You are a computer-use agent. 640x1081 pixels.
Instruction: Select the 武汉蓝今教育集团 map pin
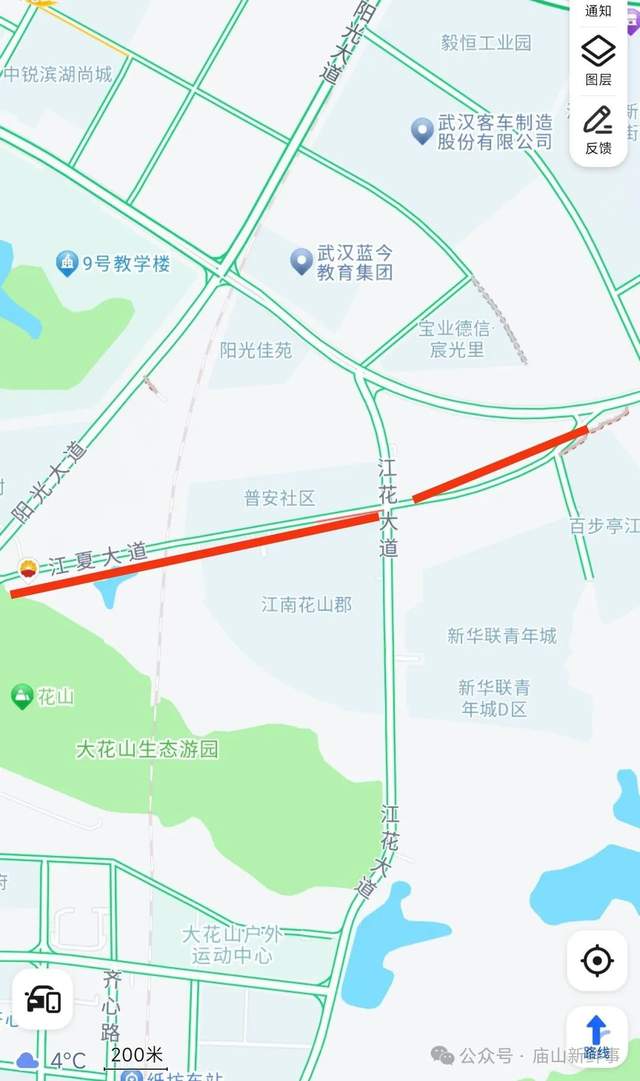point(301,262)
